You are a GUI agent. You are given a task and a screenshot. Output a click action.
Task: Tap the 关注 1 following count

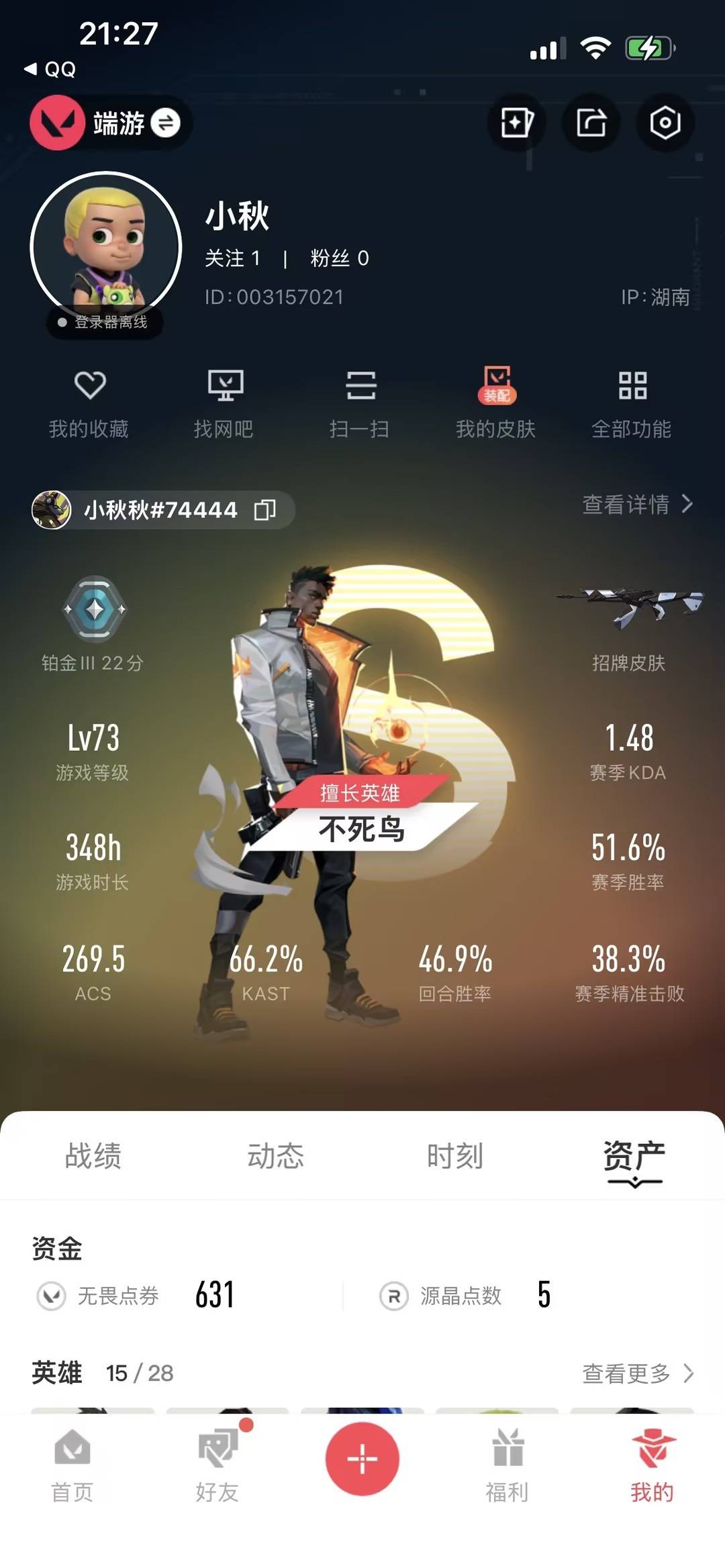(233, 257)
